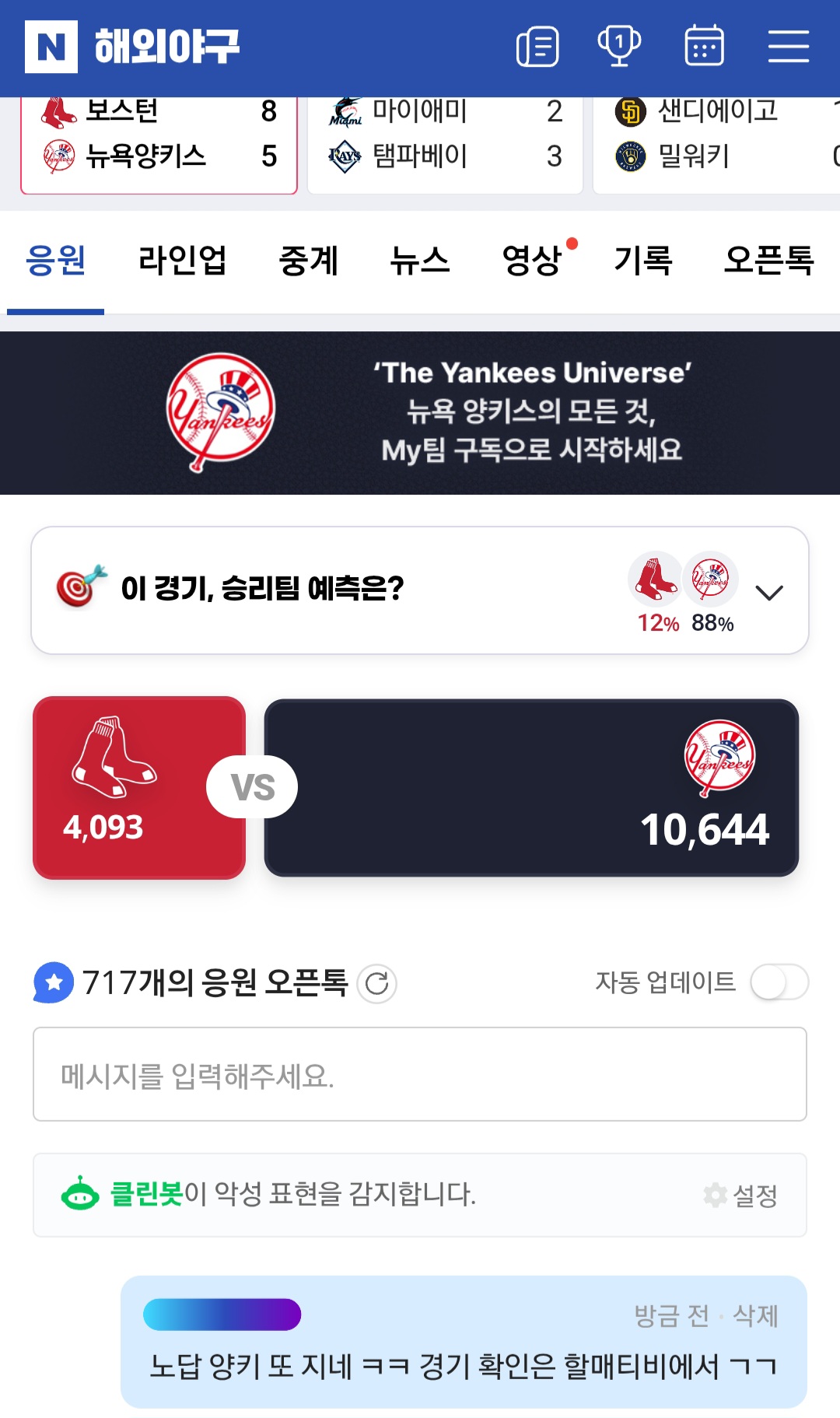This screenshot has height=1418, width=840.
Task: Switch to the 영상 tab
Action: [x=532, y=261]
